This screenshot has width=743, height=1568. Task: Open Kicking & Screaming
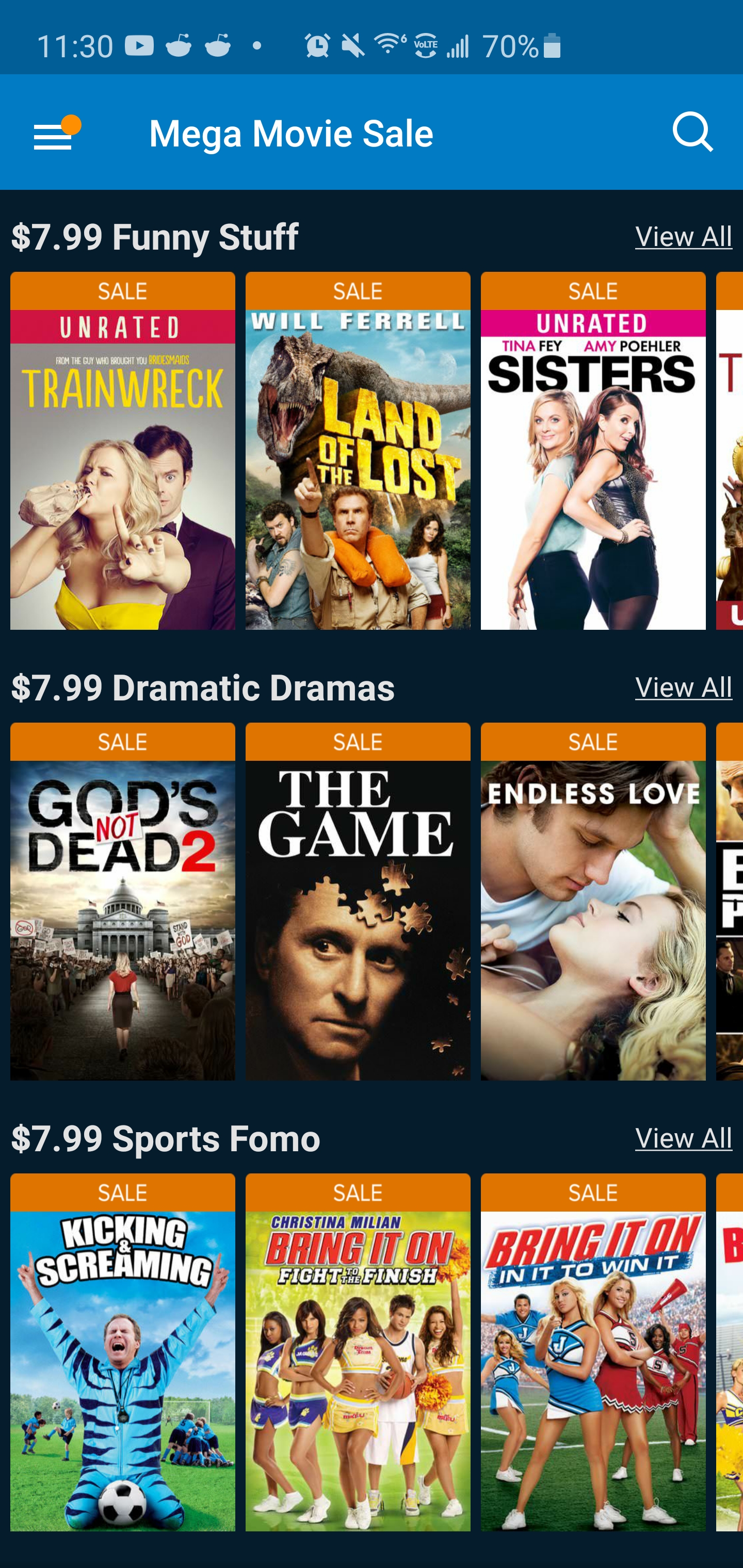122,1352
